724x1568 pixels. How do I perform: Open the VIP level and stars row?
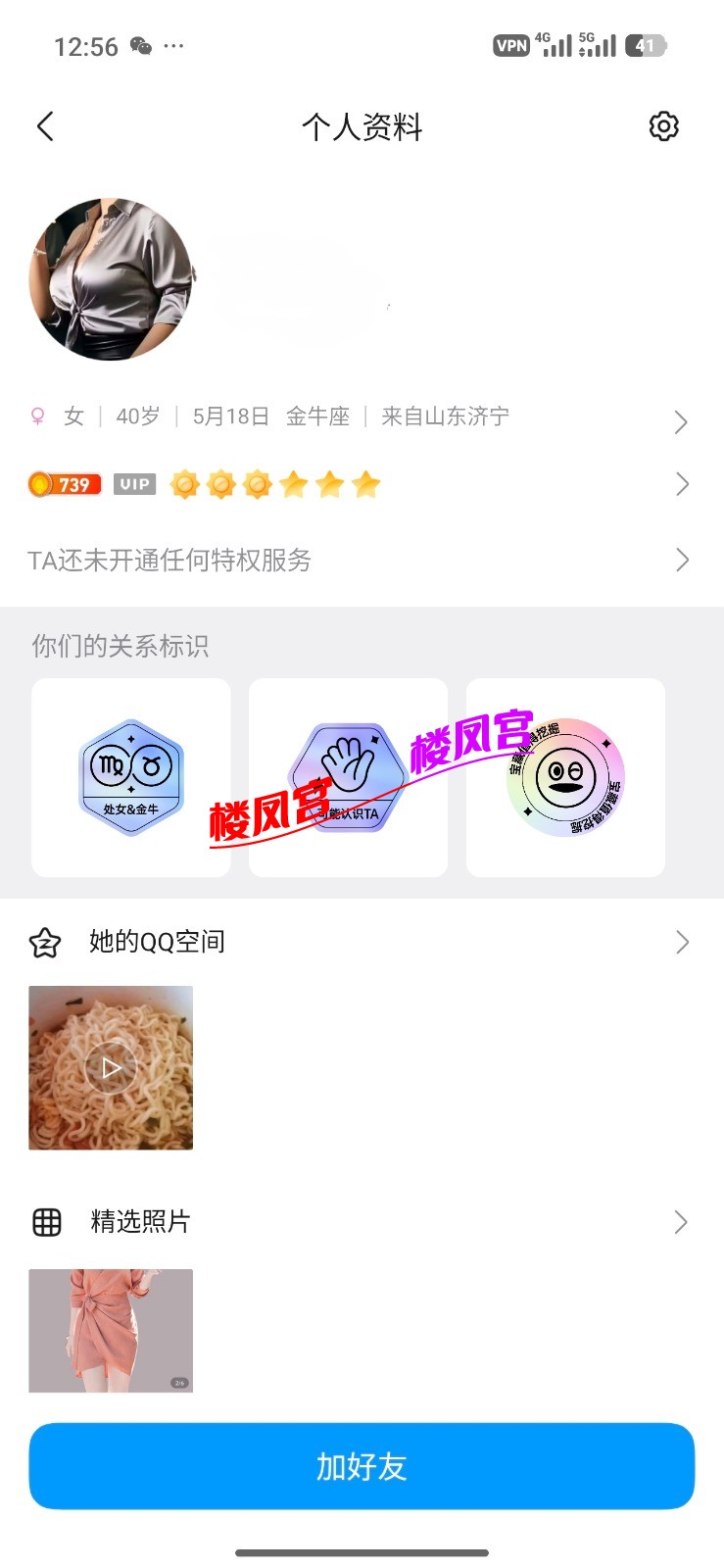tap(362, 484)
